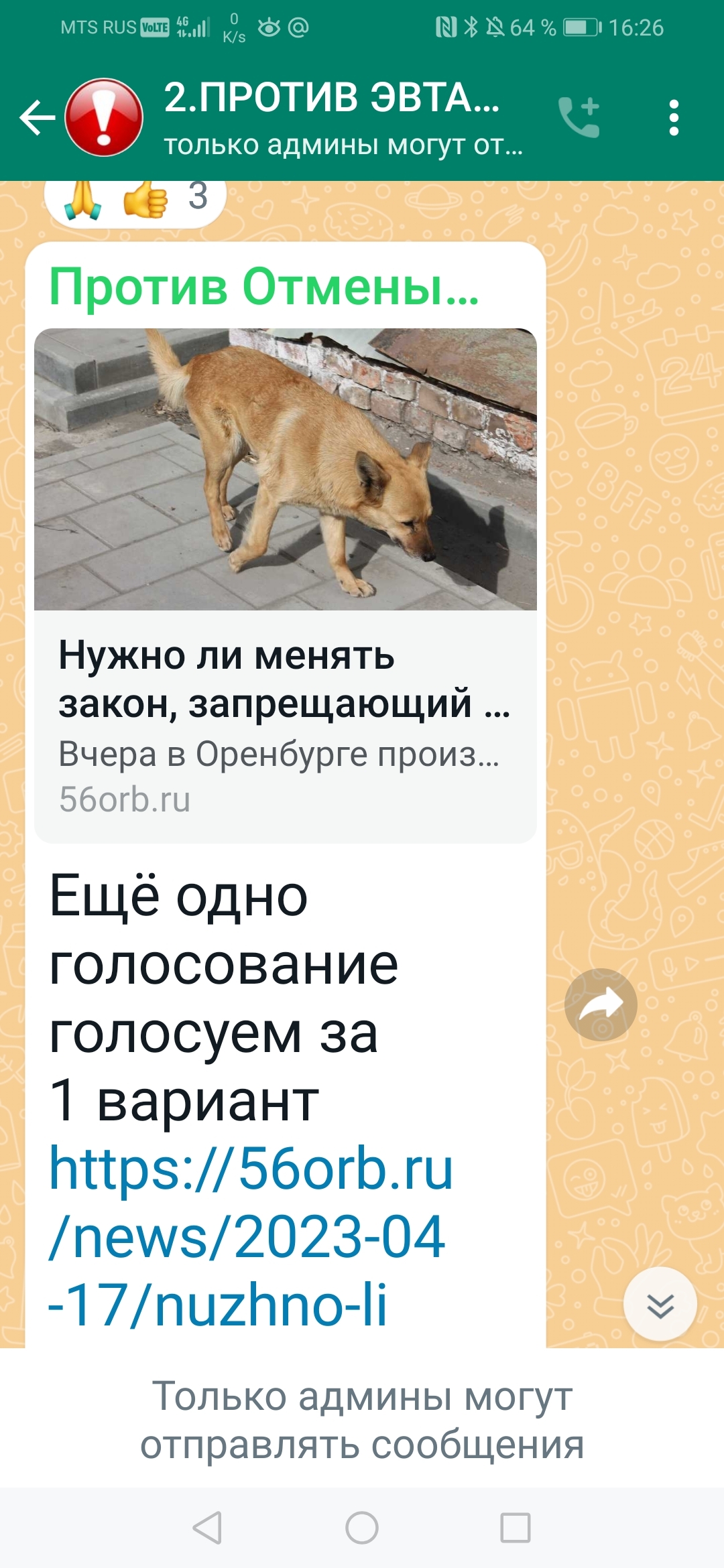Go back from the group chat
This screenshot has width=724, height=1568.
(36, 118)
